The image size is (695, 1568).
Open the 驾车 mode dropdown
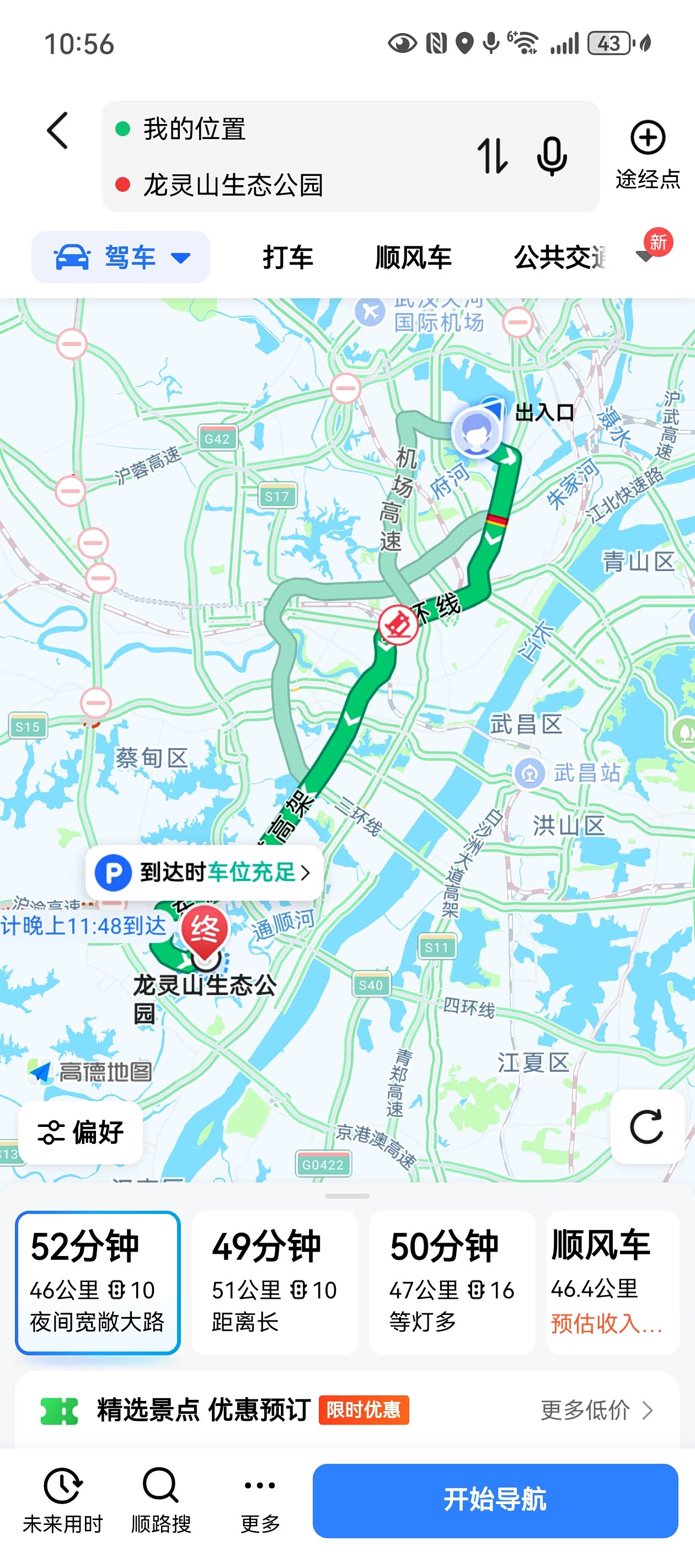(121, 257)
